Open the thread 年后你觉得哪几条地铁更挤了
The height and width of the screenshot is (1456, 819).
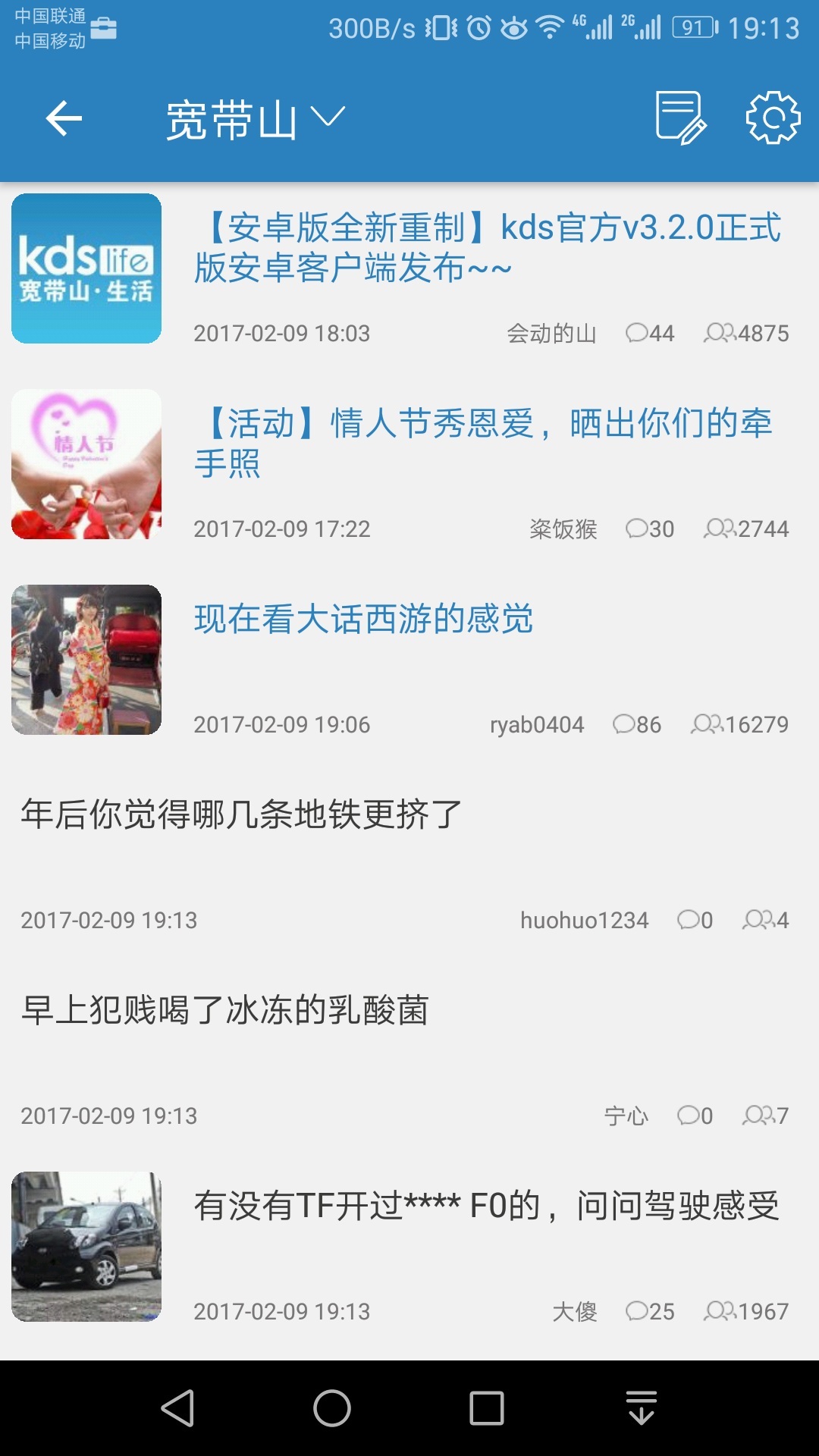click(x=241, y=814)
